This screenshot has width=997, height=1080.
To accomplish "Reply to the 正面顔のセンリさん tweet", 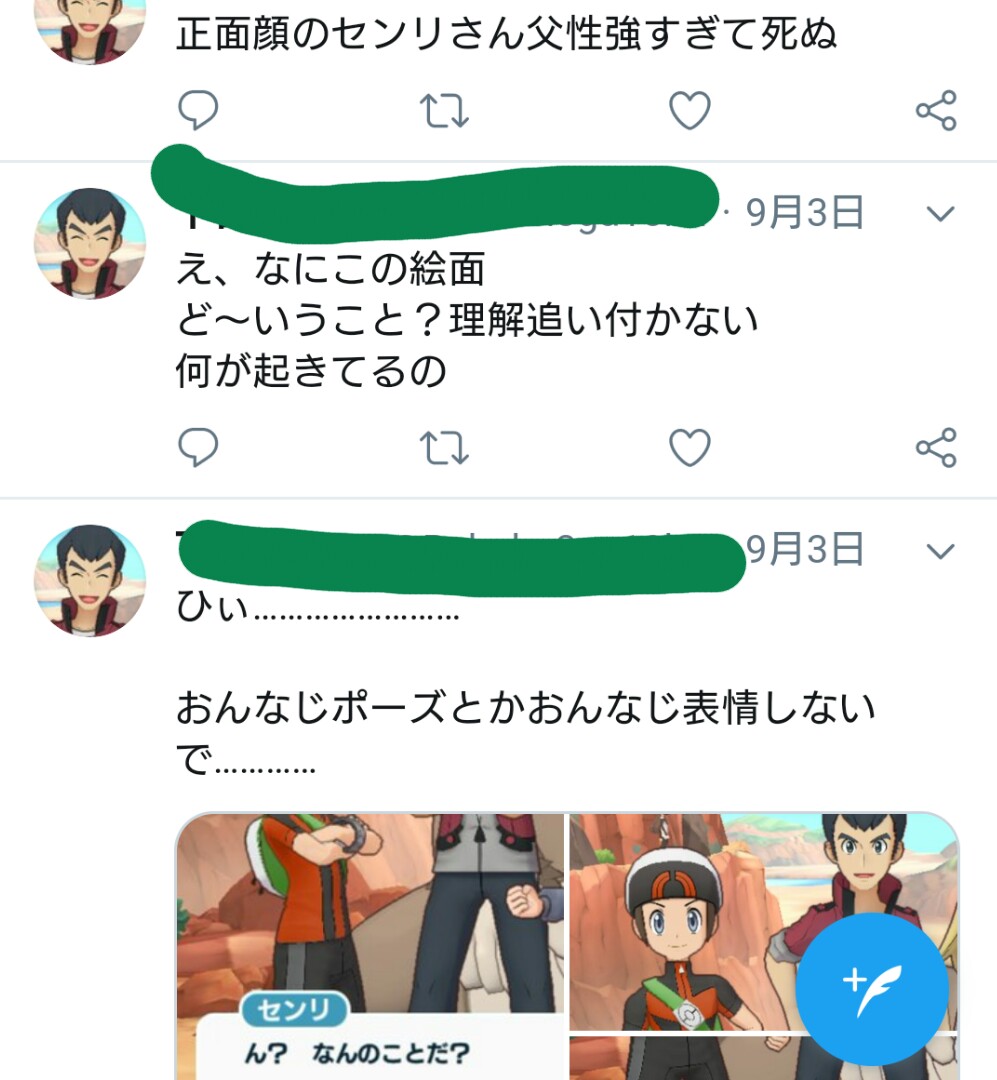I will pyautogui.click(x=198, y=110).
